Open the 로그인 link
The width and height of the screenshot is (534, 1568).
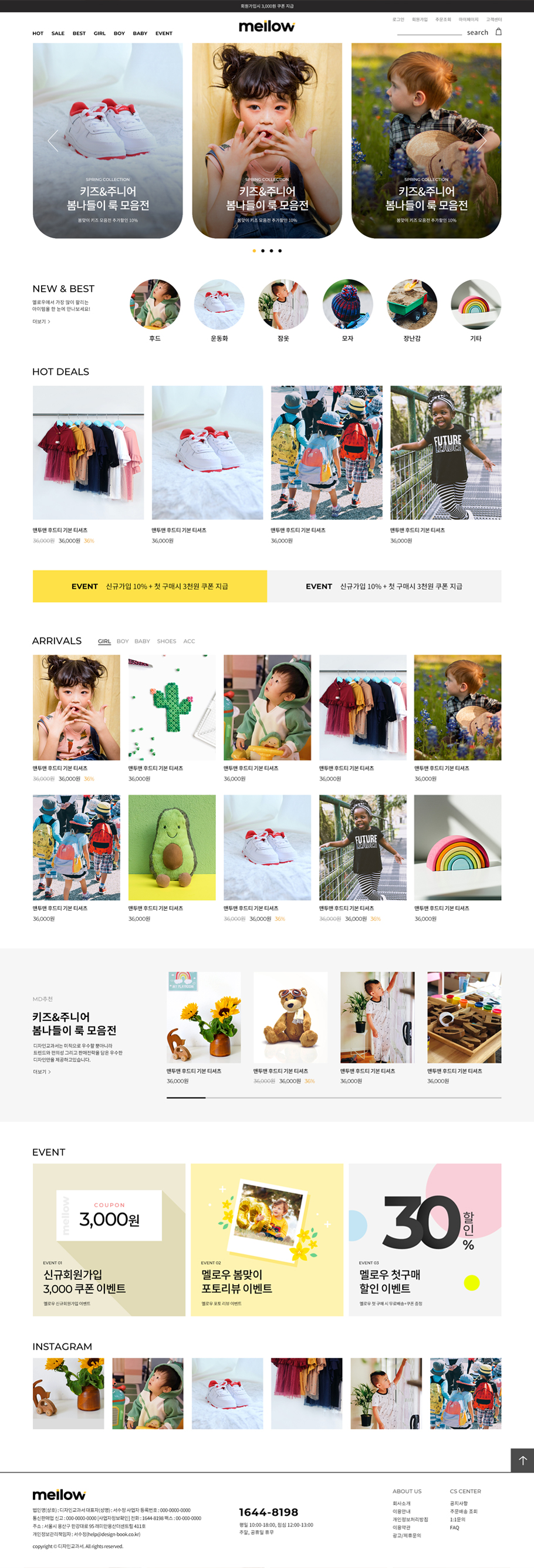click(x=398, y=19)
